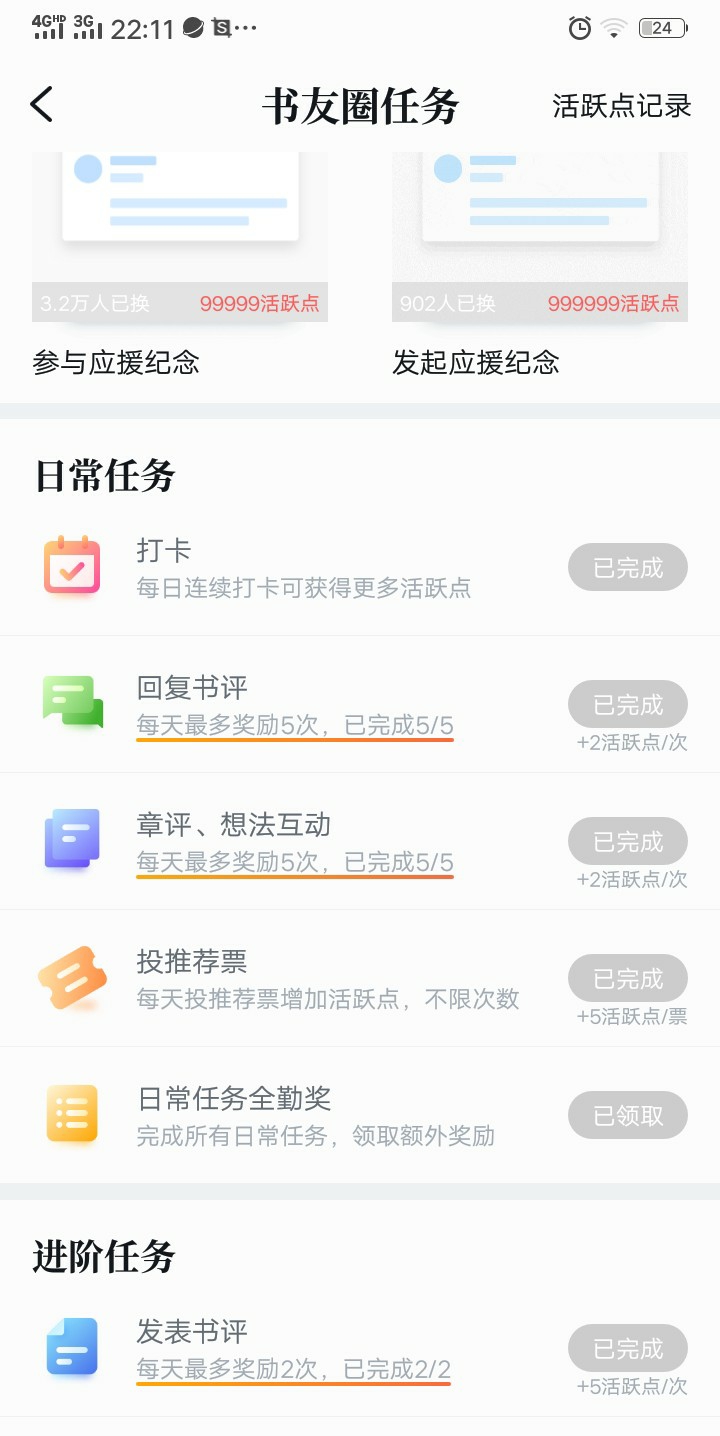This screenshot has height=1436, width=720.
Task: Tap 已完成 button for 打卡 task
Action: (x=628, y=568)
